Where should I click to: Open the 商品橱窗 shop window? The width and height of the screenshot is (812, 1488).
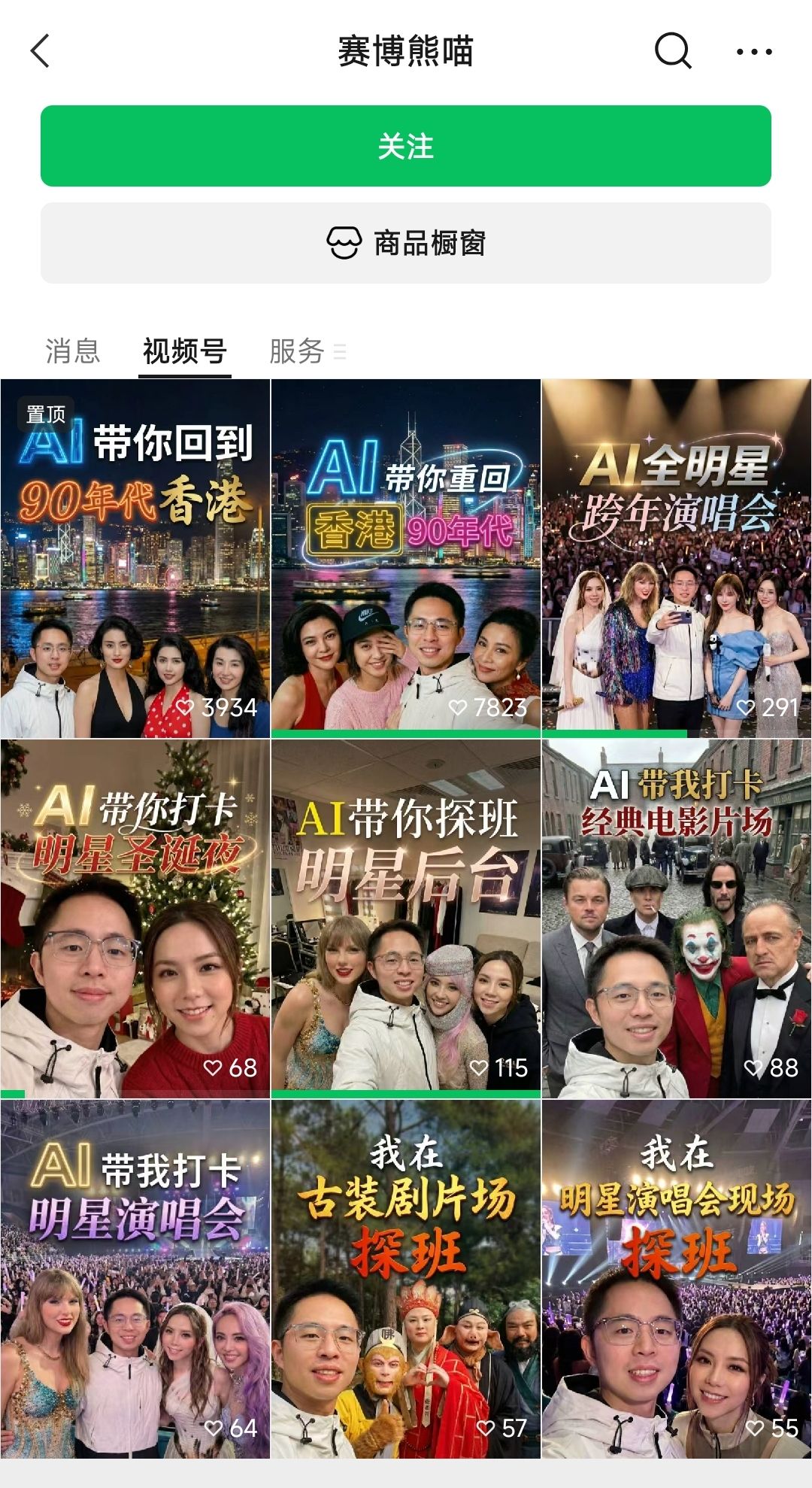pyautogui.click(x=406, y=243)
